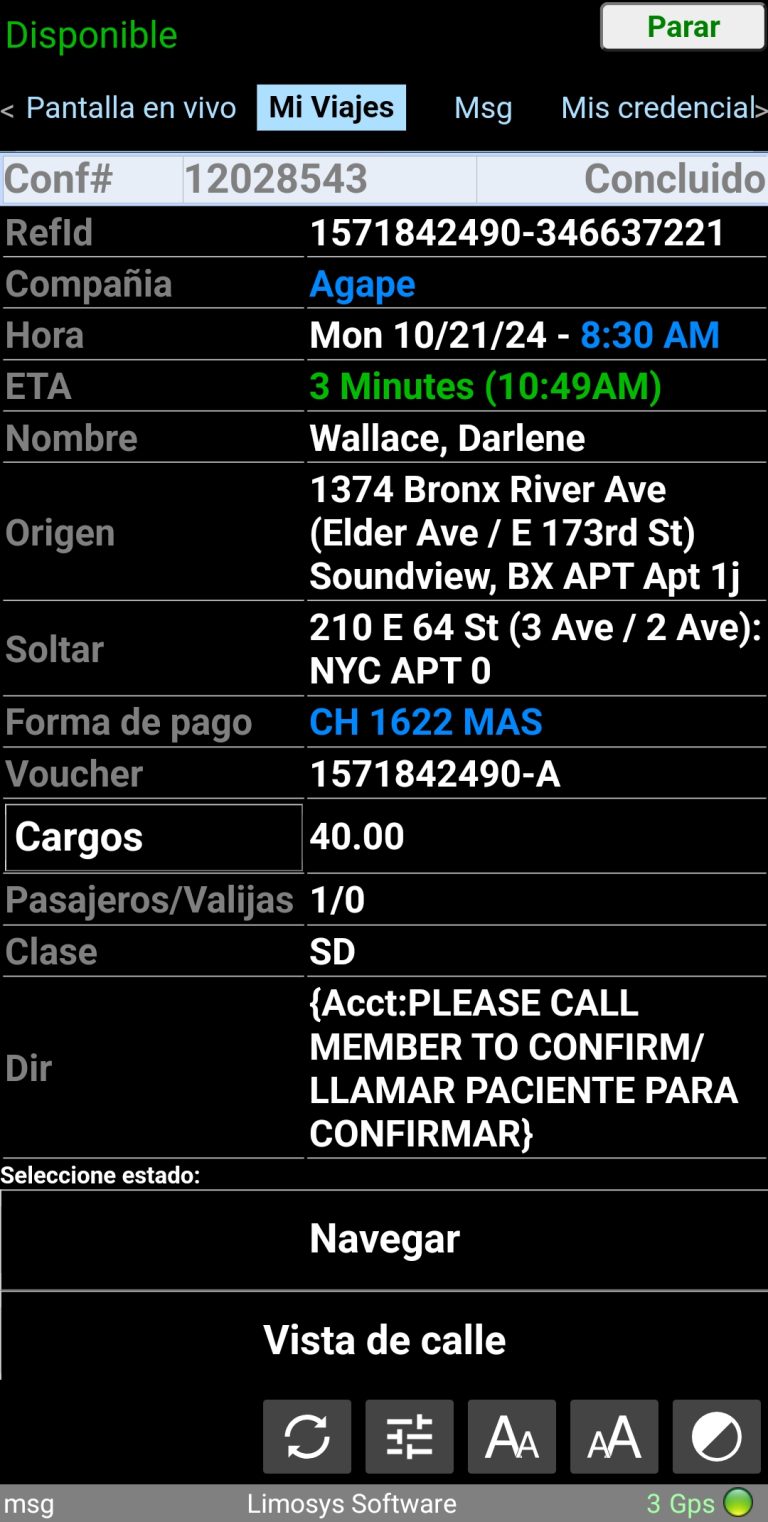Select the Mi Viajes tab
768x1522 pixels.
click(331, 108)
